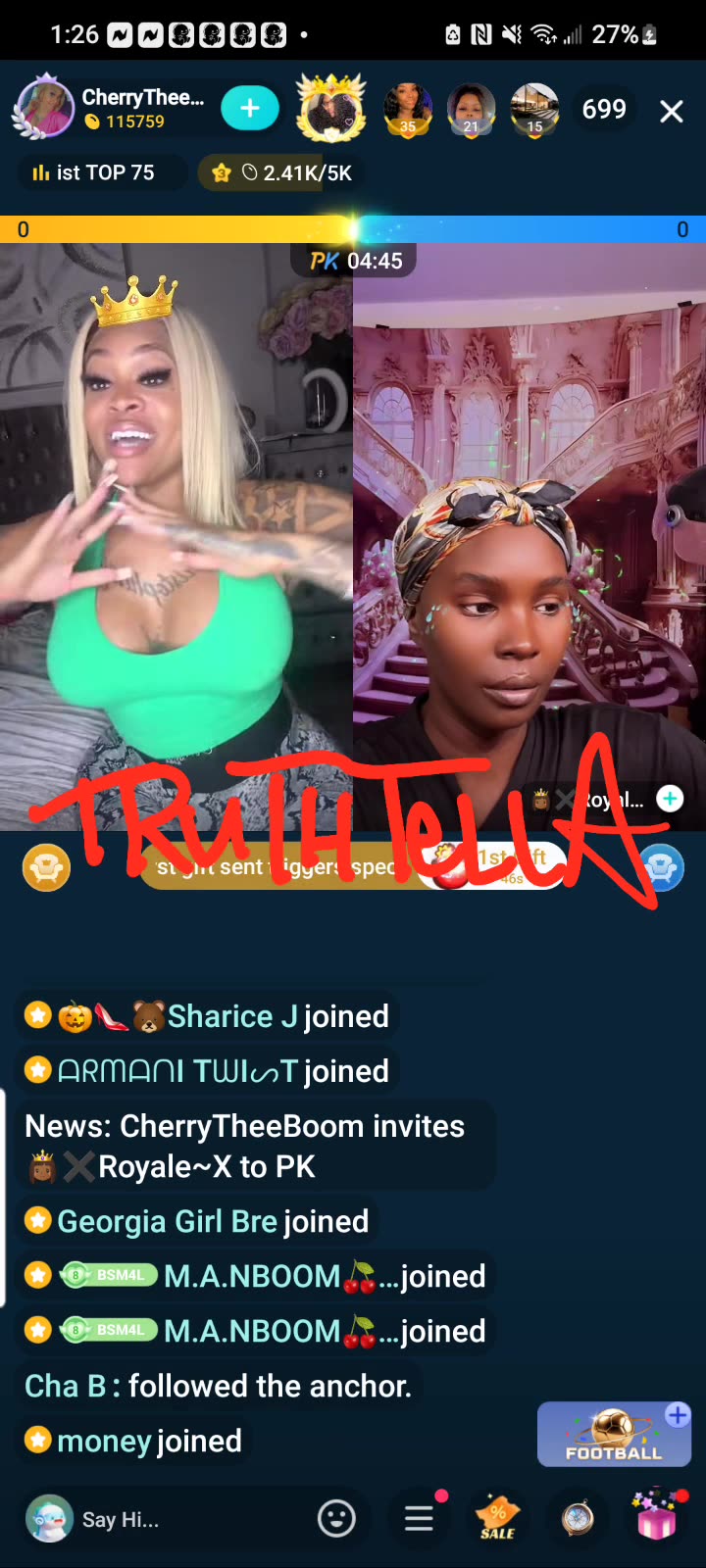This screenshot has width=706, height=1568.
Task: Open CherryTheeBoom's profile avatar
Action: click(44, 108)
